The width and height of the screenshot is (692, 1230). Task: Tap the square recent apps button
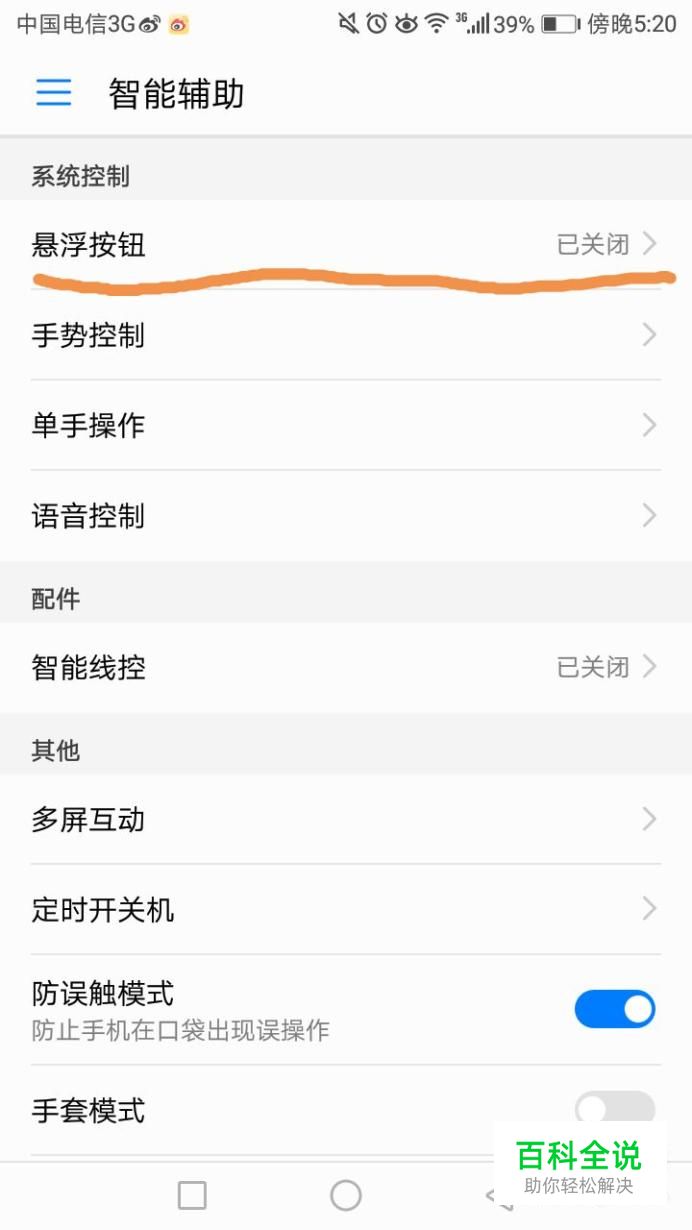tap(192, 1195)
